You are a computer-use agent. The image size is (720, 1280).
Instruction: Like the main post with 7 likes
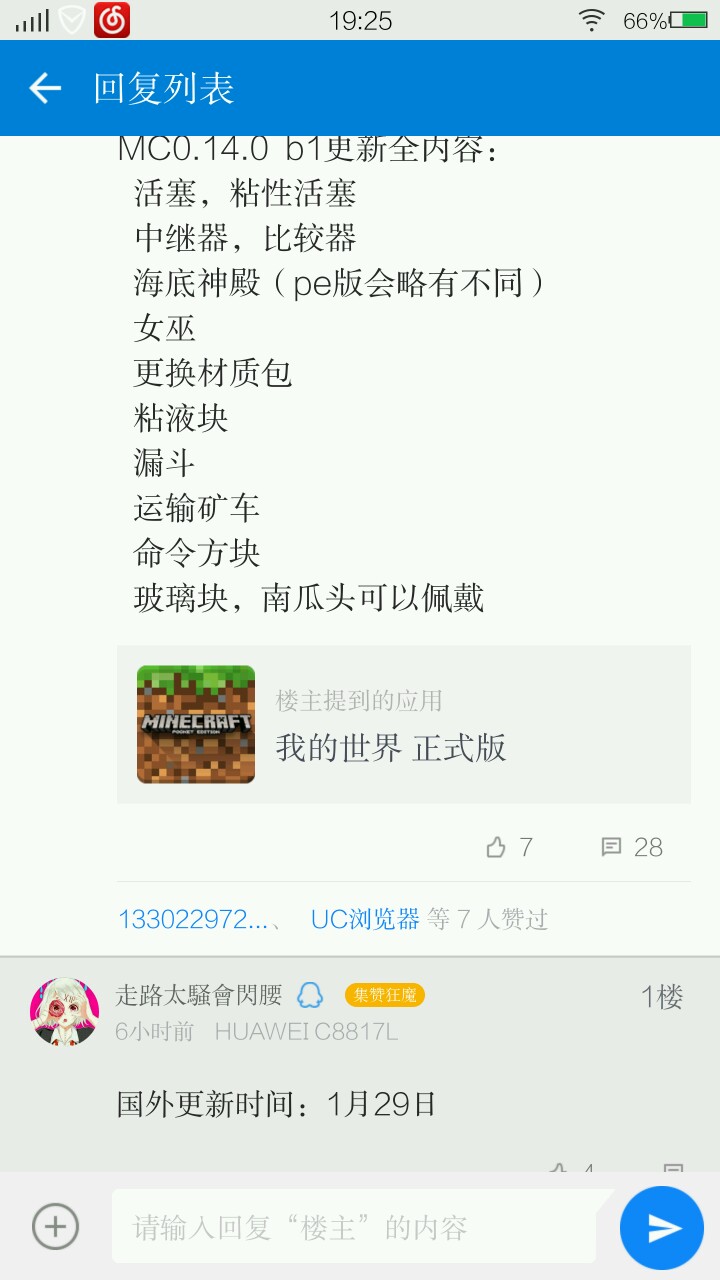click(x=509, y=847)
